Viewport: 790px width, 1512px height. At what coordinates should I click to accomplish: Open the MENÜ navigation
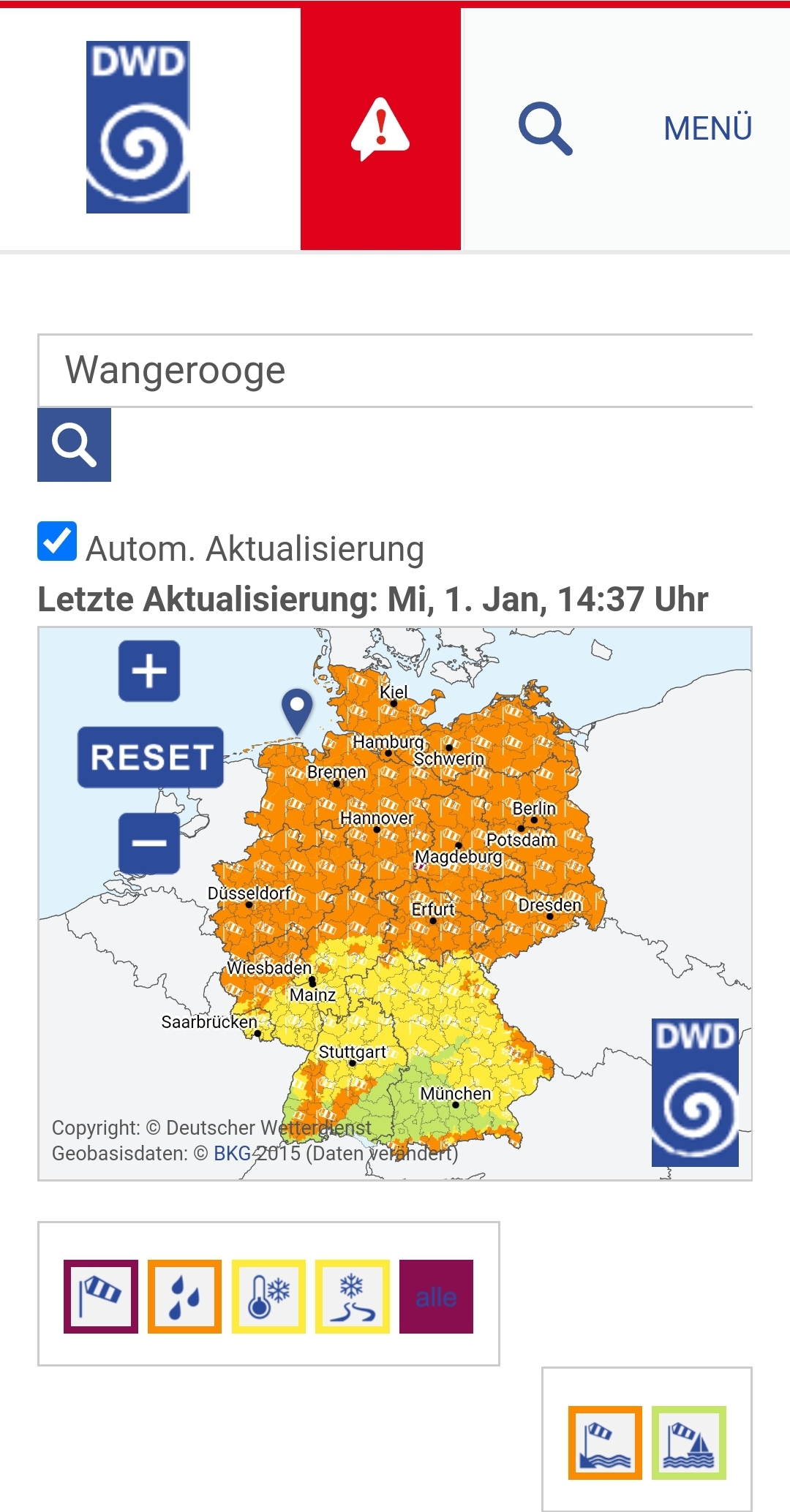(x=707, y=129)
